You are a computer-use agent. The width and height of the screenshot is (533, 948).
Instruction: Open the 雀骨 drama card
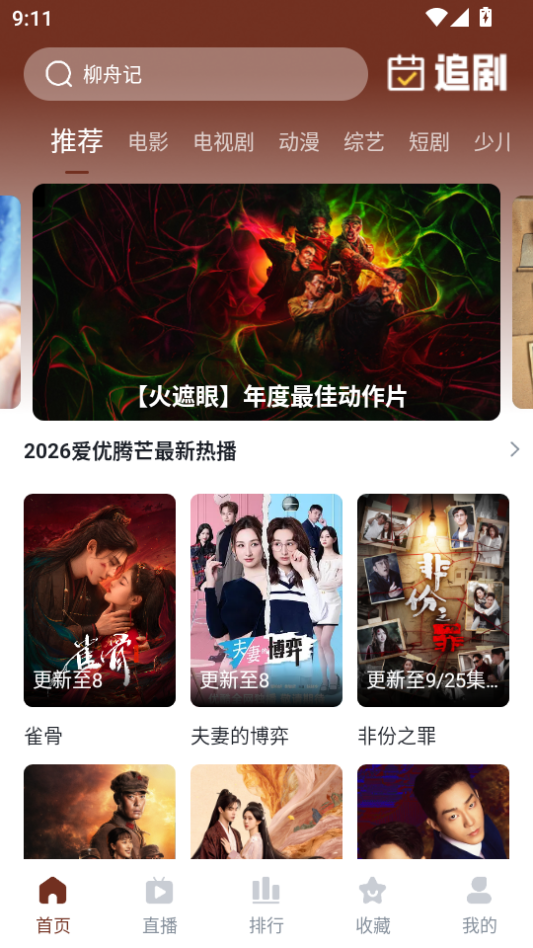pyautogui.click(x=100, y=620)
